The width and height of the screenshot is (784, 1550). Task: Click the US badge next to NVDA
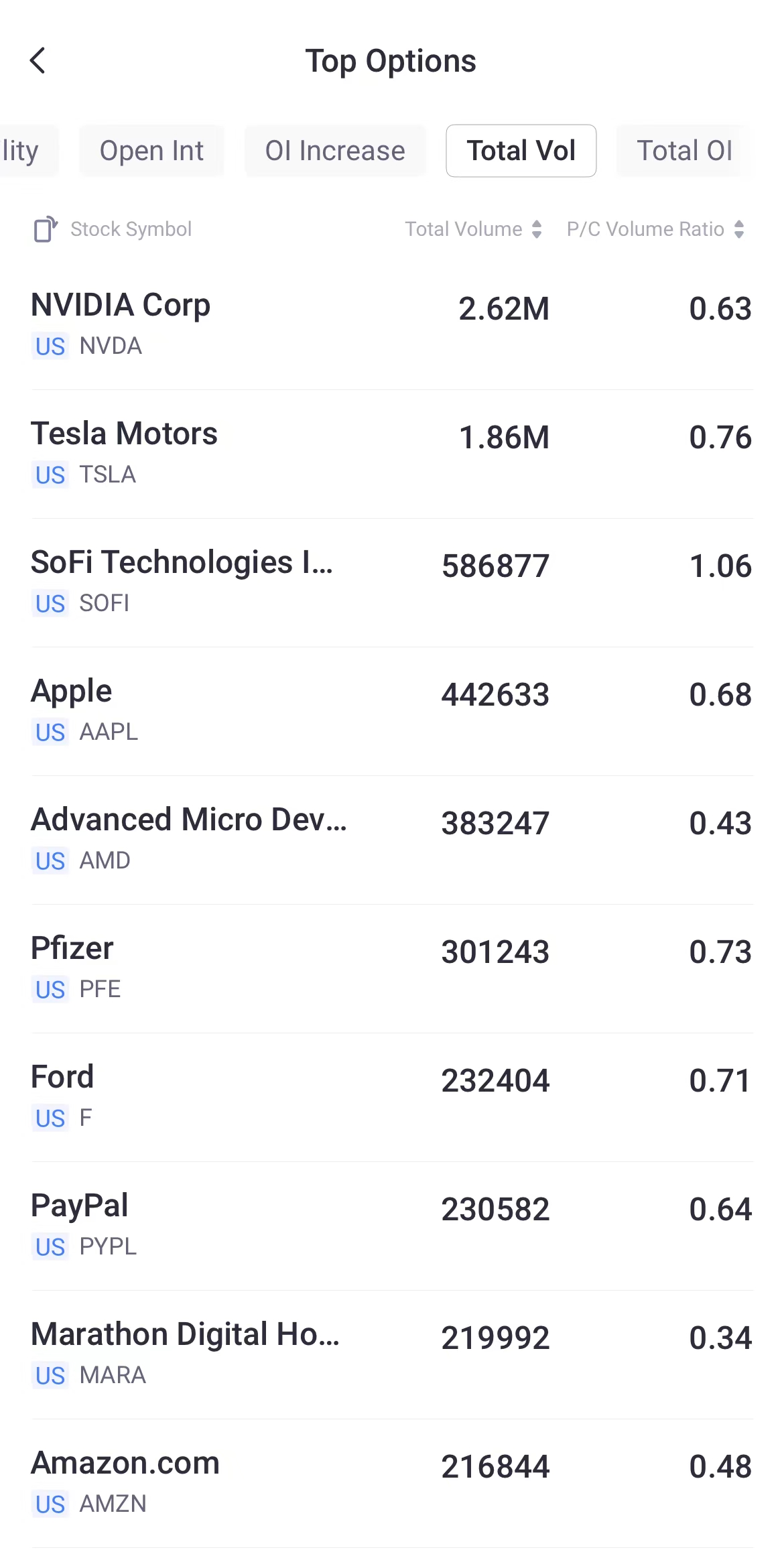pos(50,346)
